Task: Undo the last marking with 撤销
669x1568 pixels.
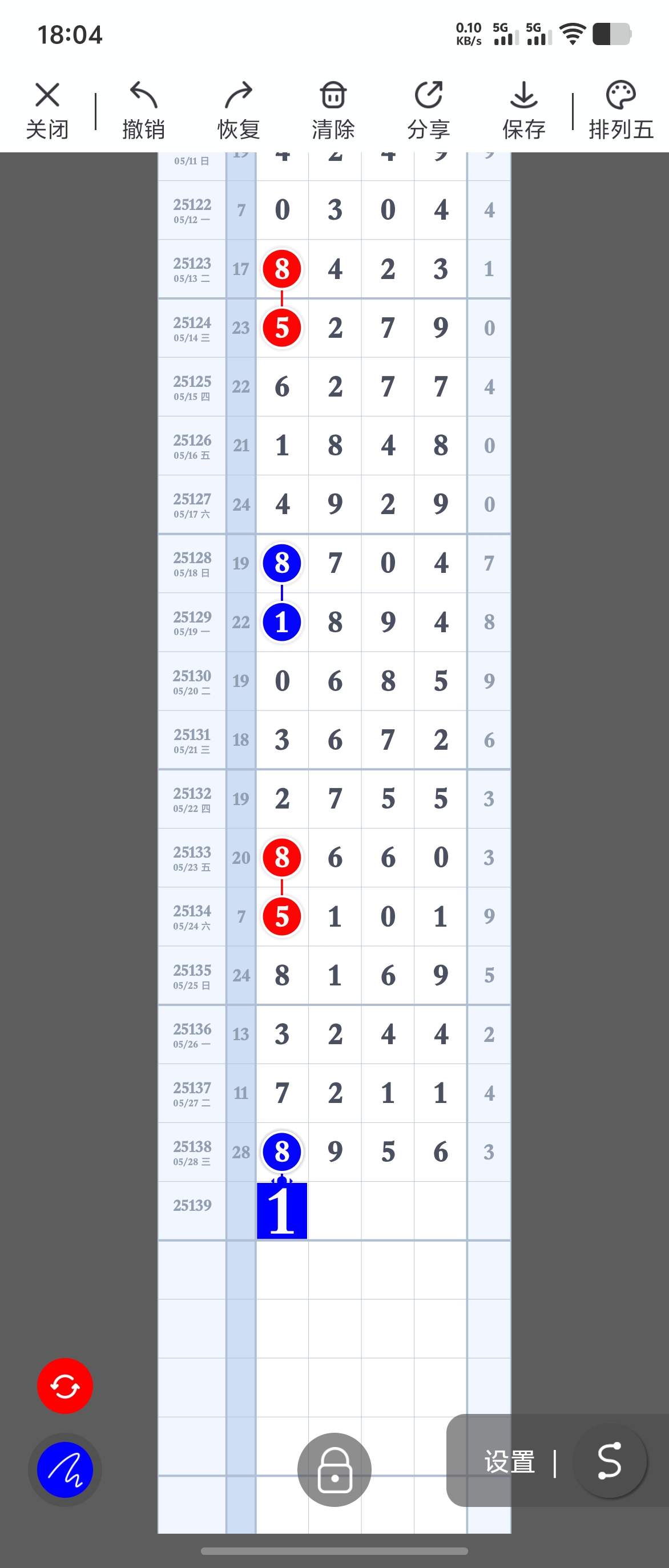Action: (144, 110)
